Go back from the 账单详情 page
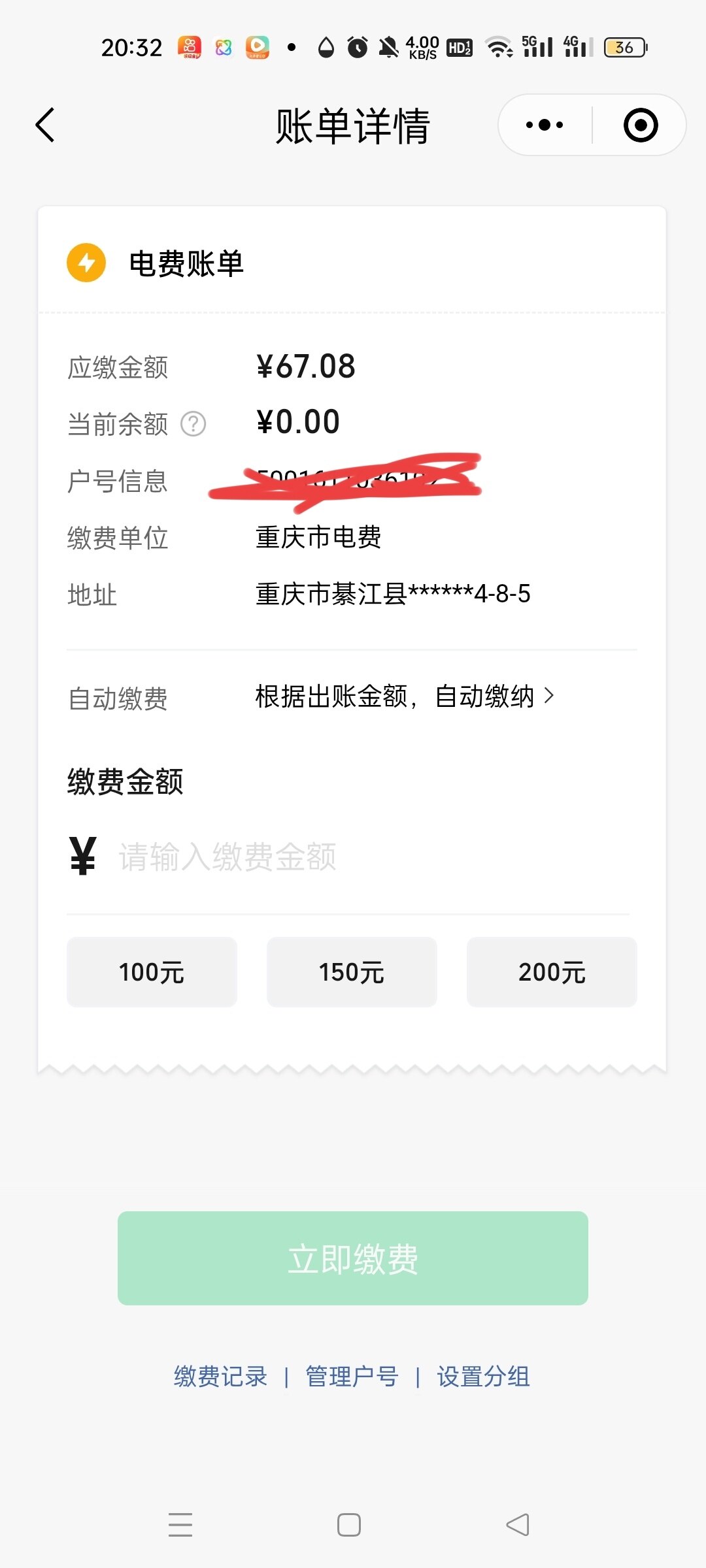 point(45,125)
